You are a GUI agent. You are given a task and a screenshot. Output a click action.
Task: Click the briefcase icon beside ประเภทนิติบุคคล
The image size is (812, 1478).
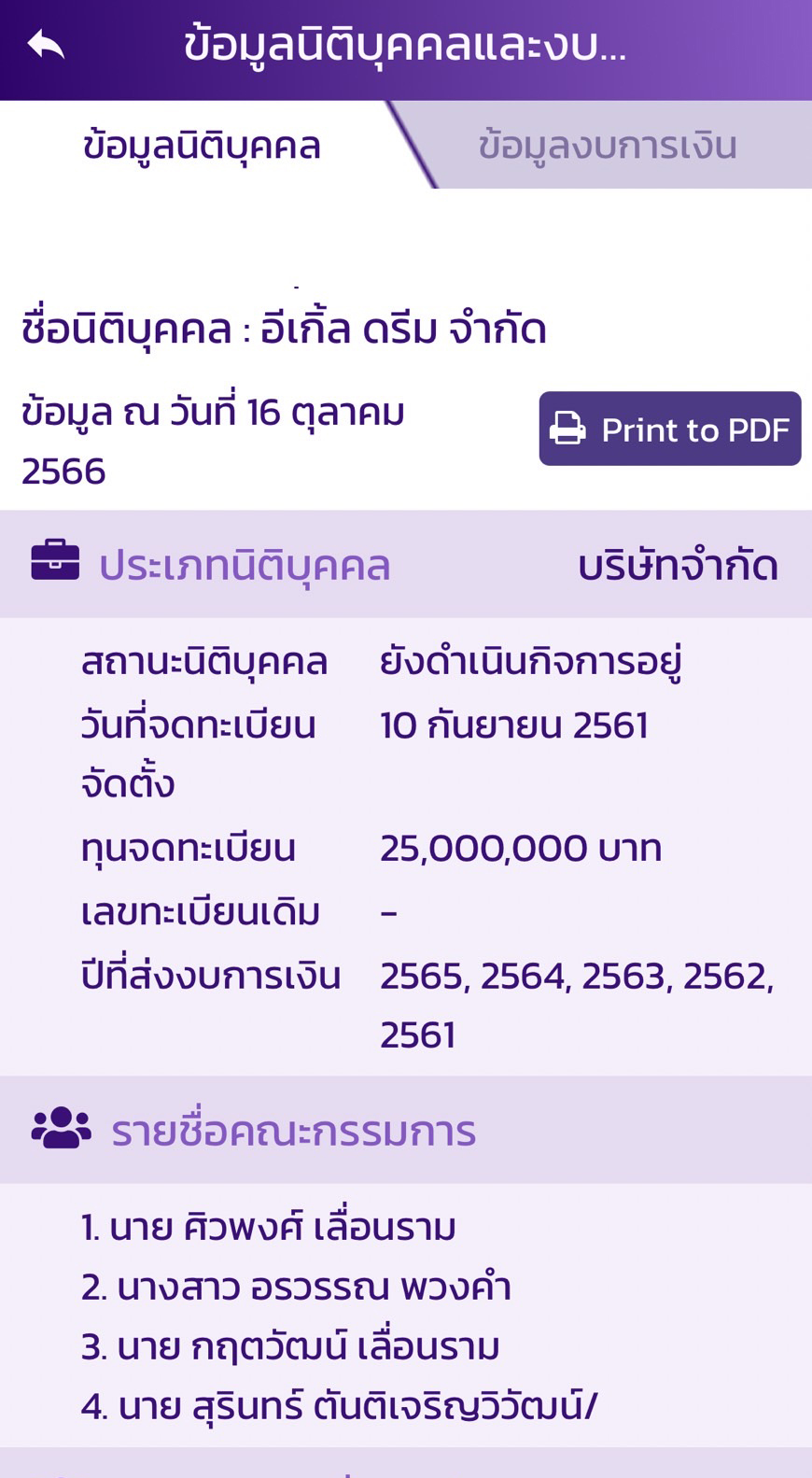click(x=54, y=563)
